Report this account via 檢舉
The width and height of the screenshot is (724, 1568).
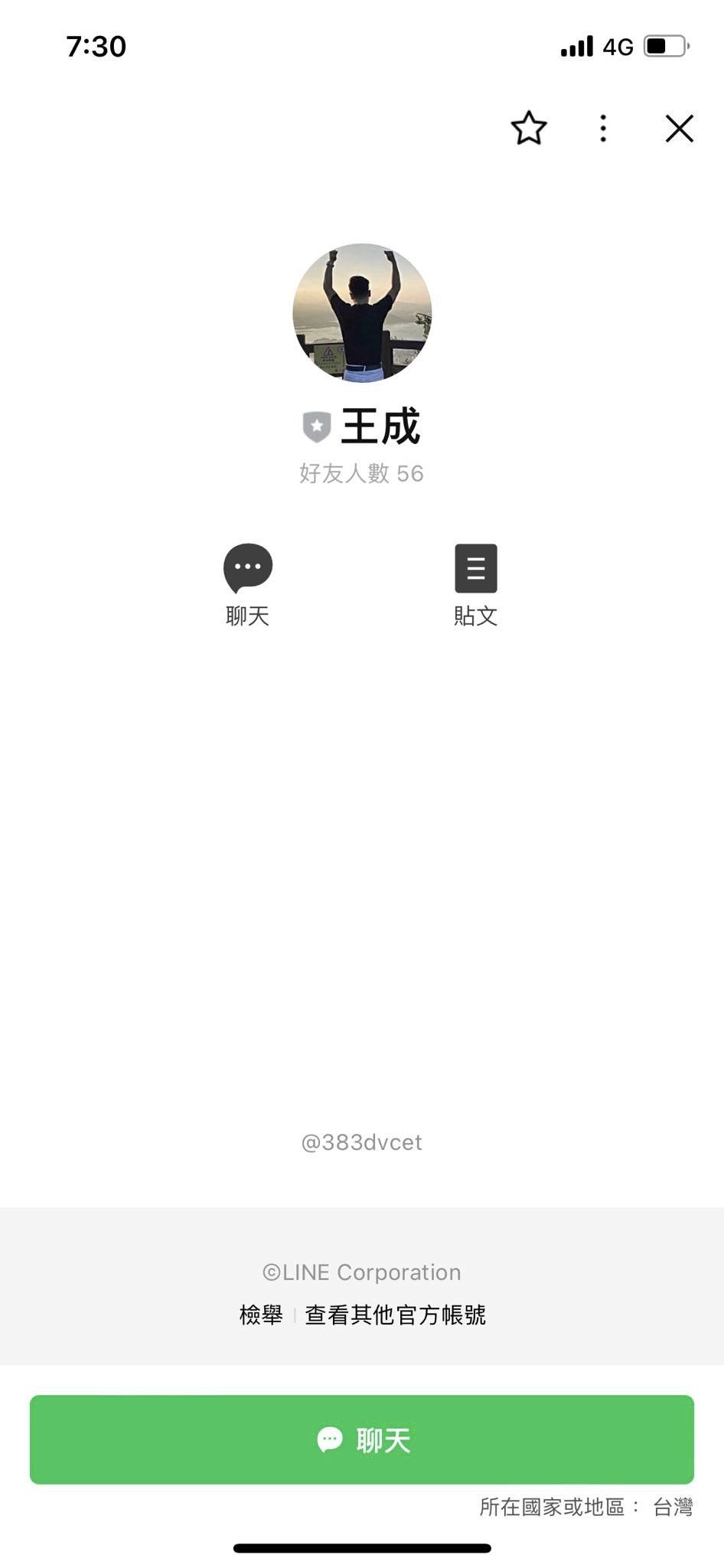pyautogui.click(x=261, y=1315)
